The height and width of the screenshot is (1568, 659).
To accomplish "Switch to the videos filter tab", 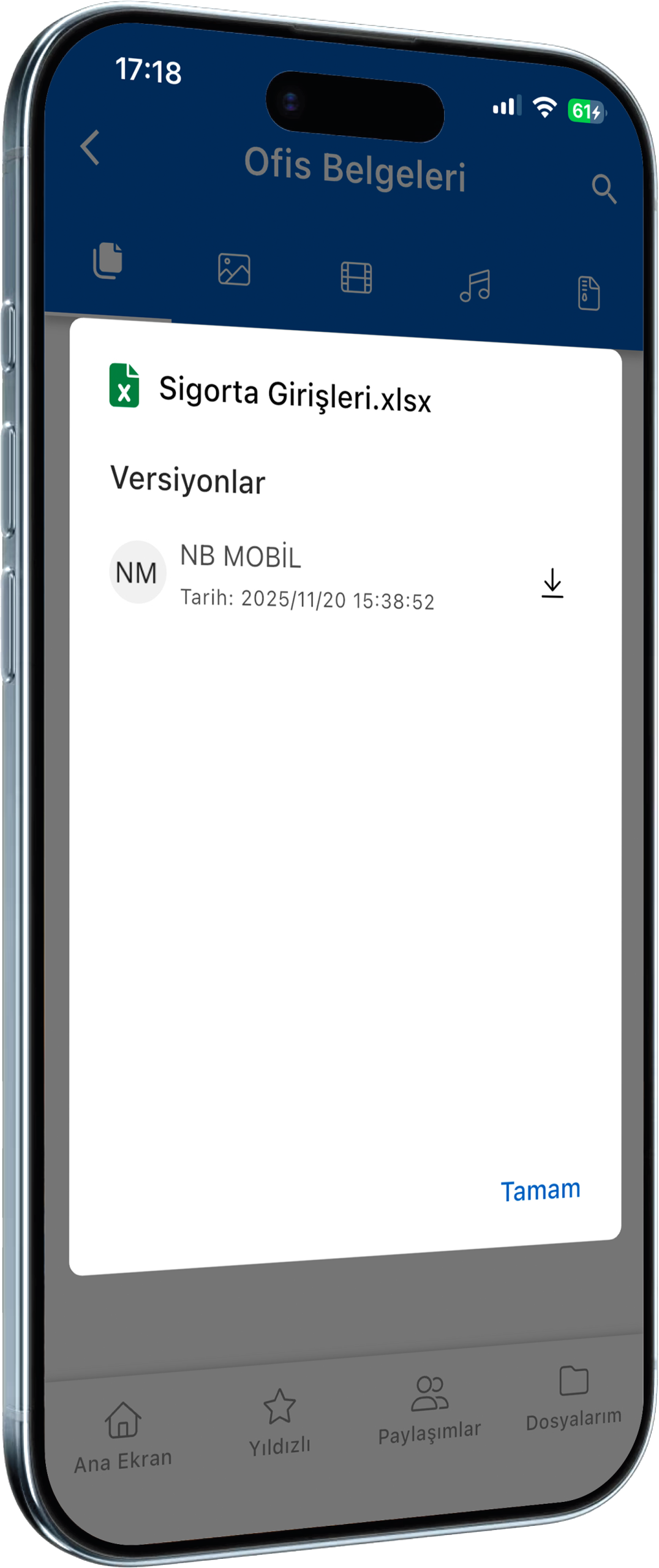I will click(356, 277).
